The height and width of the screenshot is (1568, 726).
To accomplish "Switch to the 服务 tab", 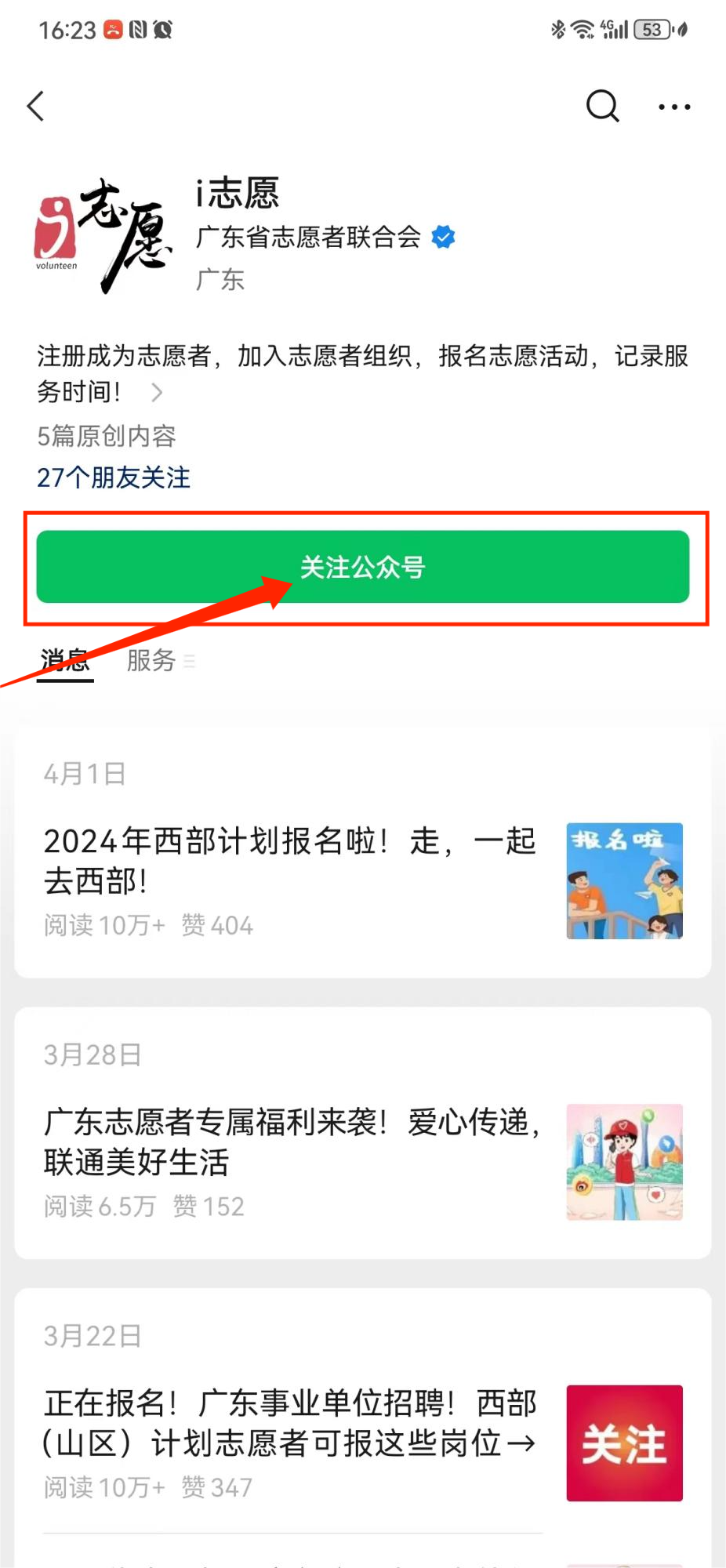I will tap(152, 660).
